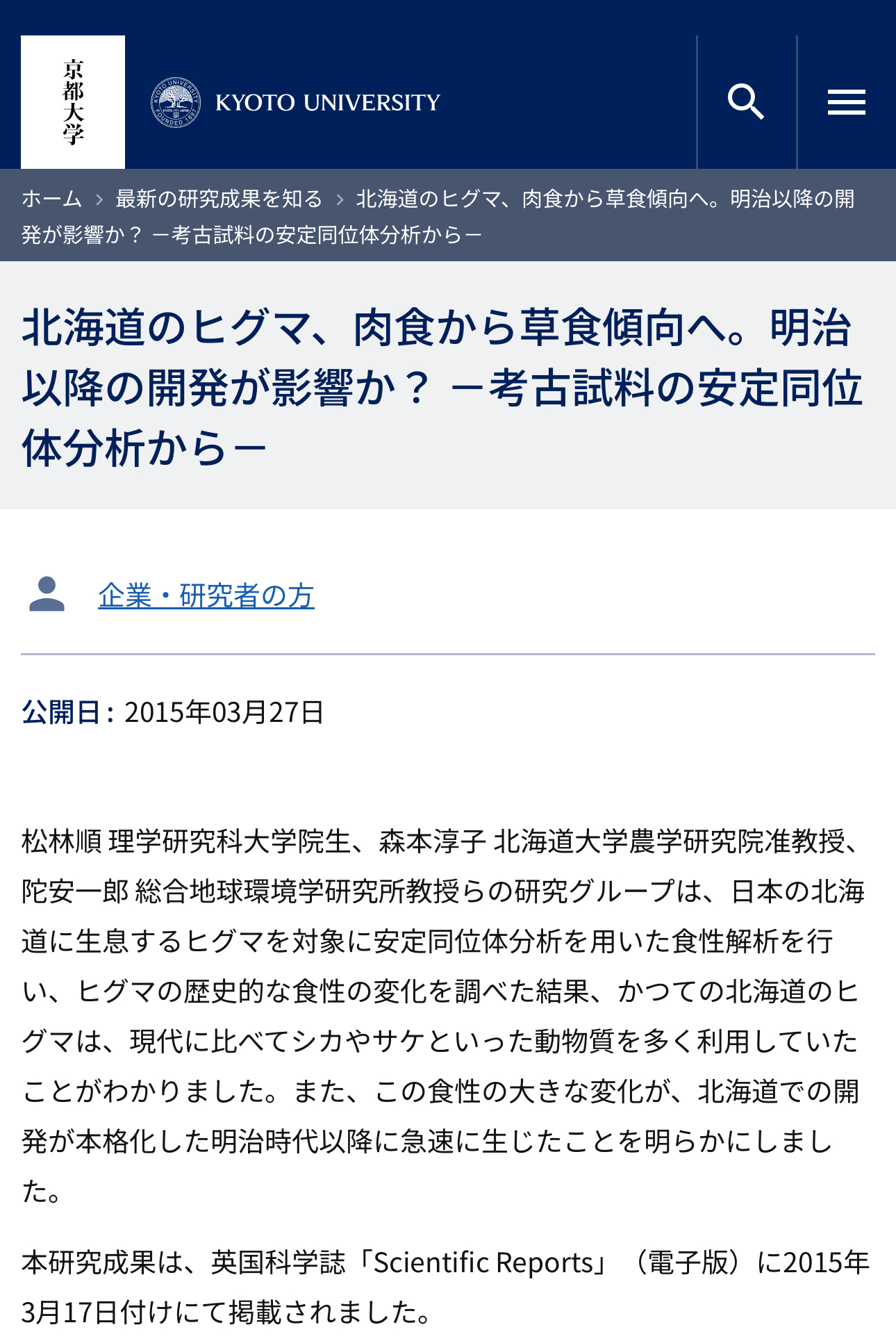Open the search magnifier icon
The height and width of the screenshot is (1341, 896).
point(746,102)
